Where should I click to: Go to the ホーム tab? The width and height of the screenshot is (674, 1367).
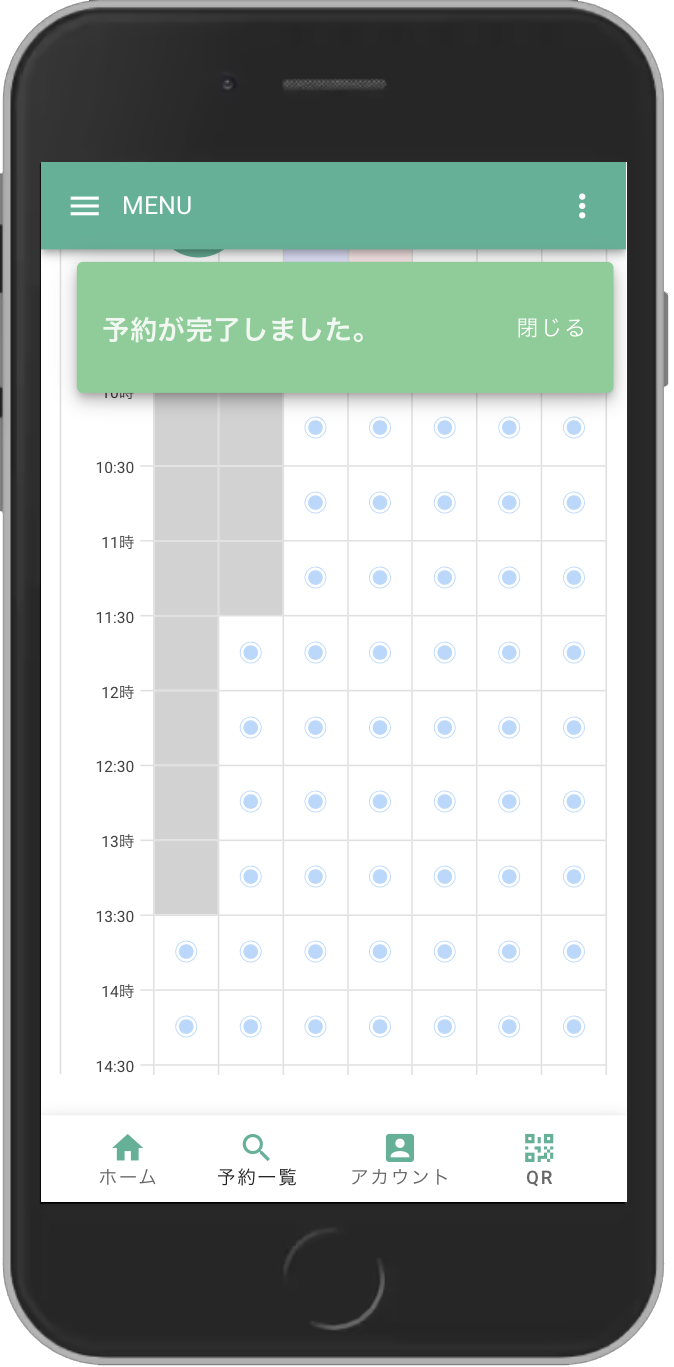coord(128,1160)
